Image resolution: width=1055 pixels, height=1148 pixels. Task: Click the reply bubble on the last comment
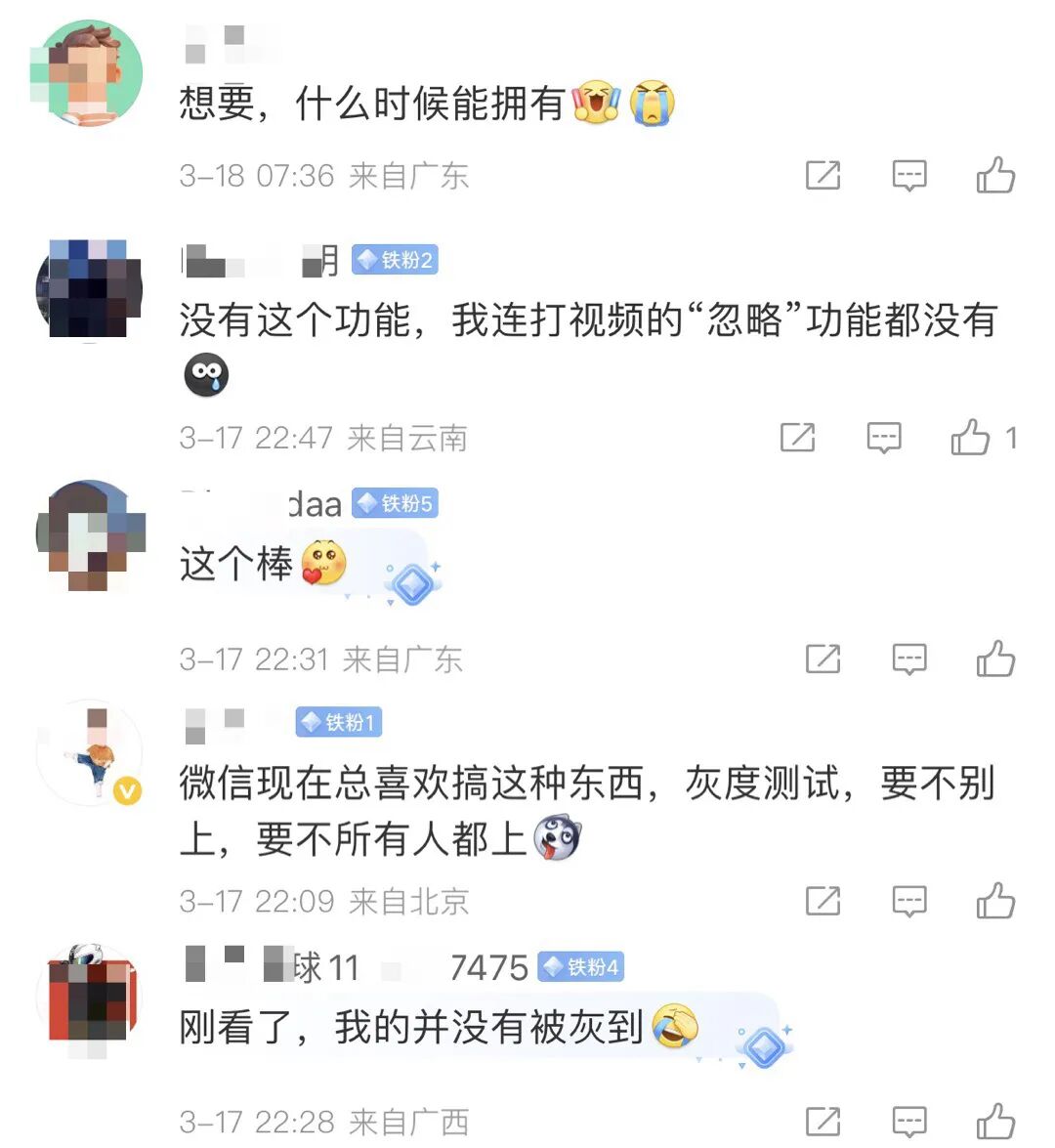tap(909, 1122)
